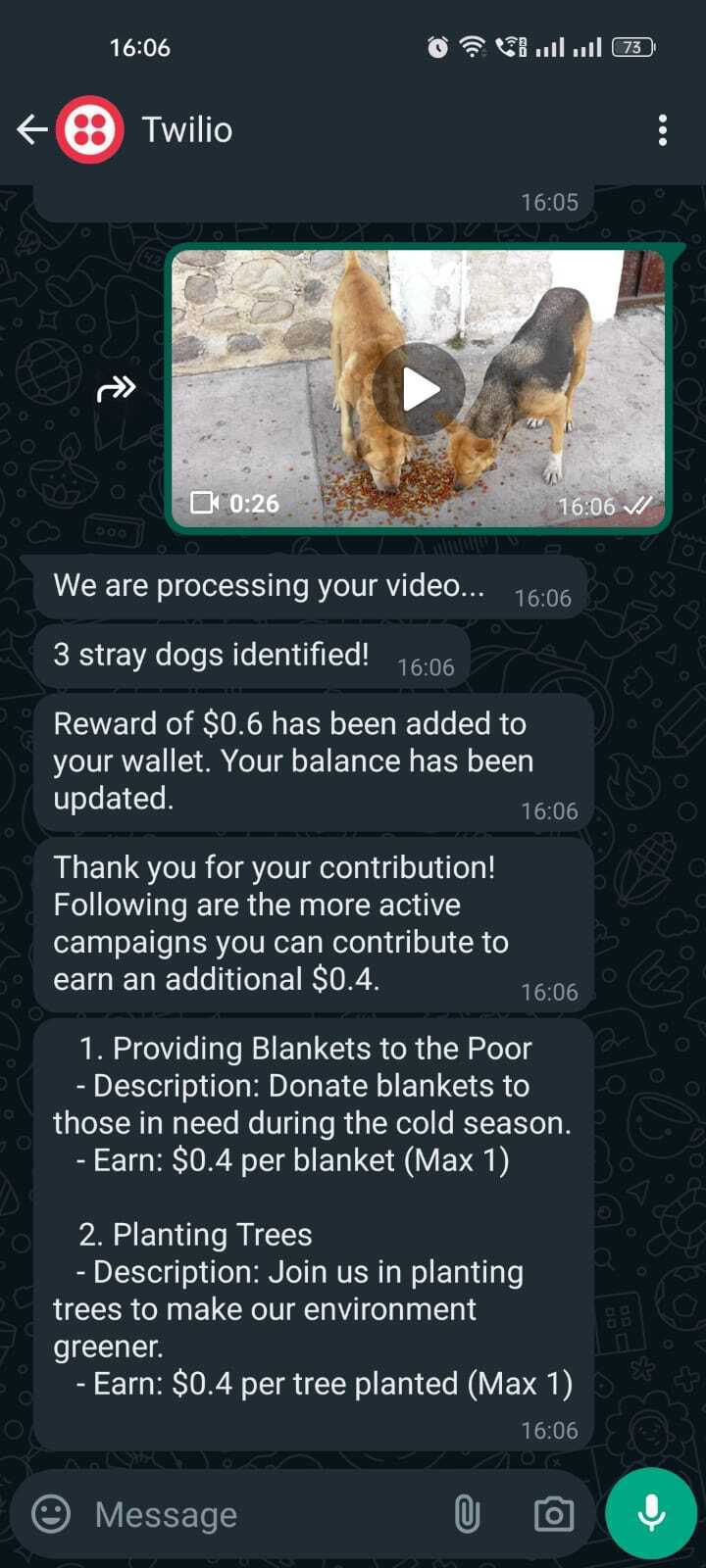Tap the Message input field
Image resolution: width=706 pixels, height=1568 pixels.
click(x=245, y=1514)
